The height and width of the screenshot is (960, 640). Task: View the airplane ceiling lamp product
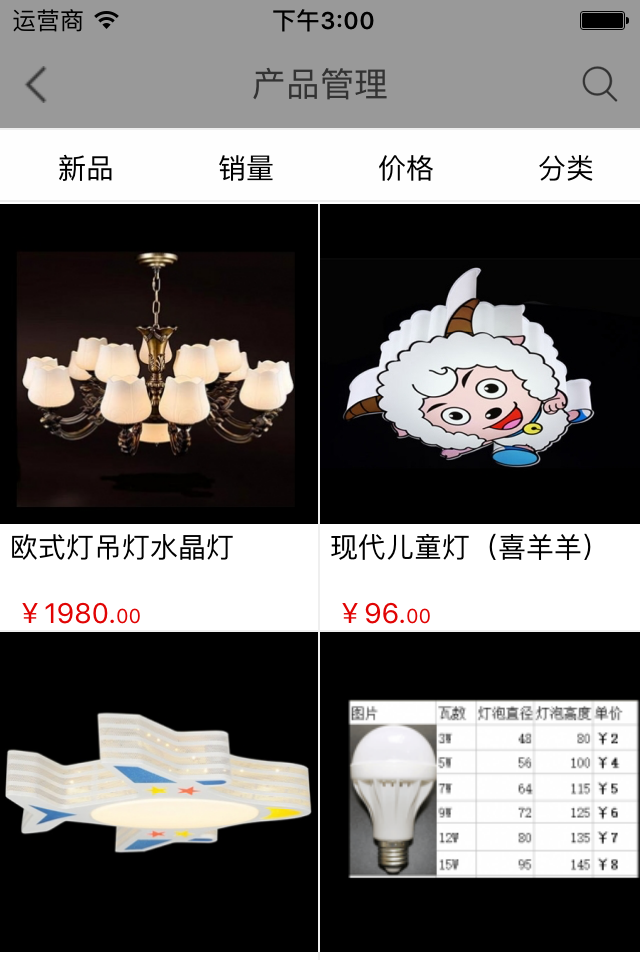pyautogui.click(x=158, y=790)
